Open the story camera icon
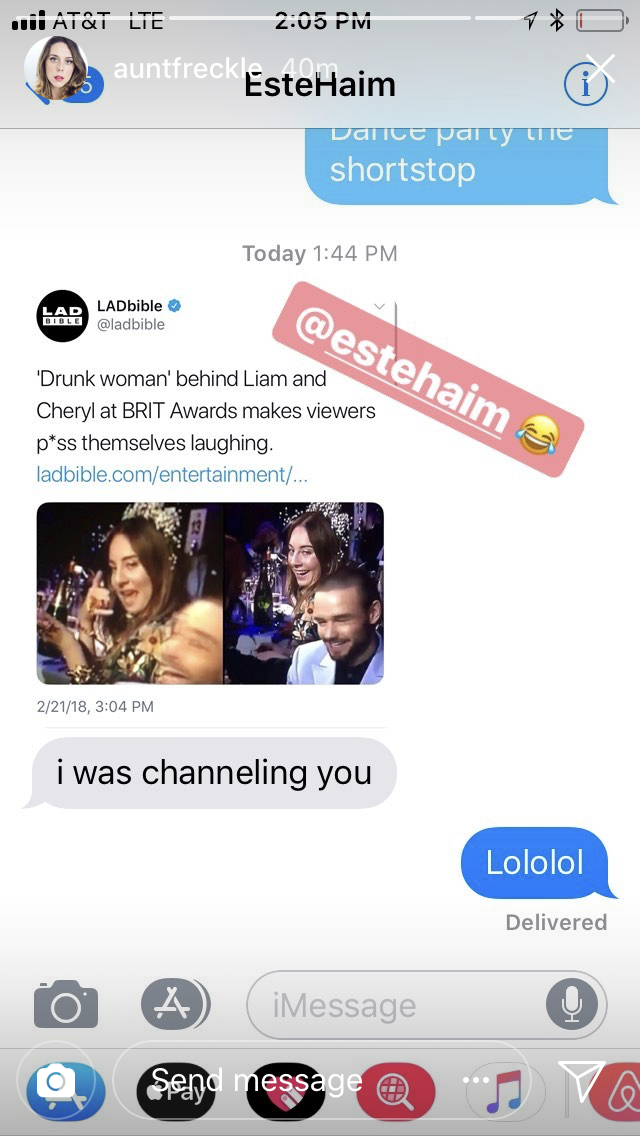This screenshot has width=640, height=1136. point(55,1082)
